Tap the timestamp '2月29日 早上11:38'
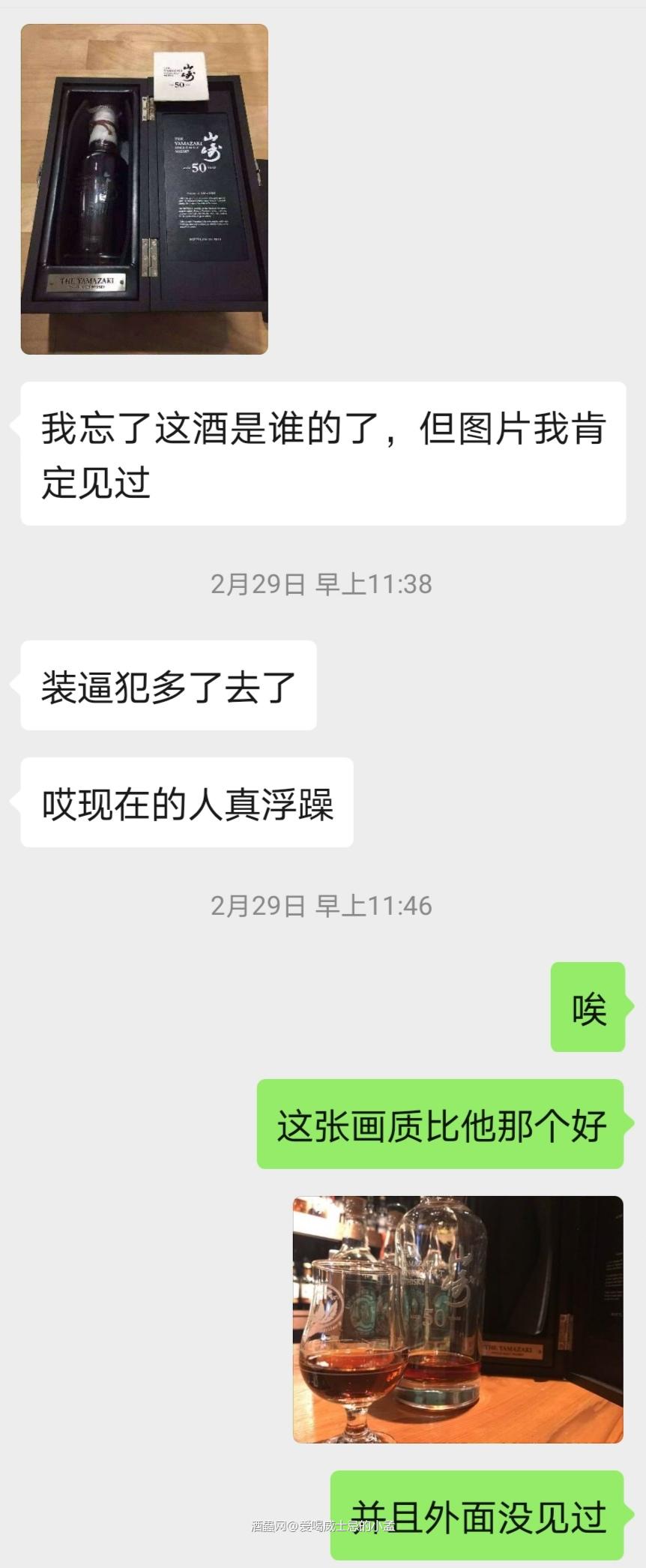 (322, 583)
